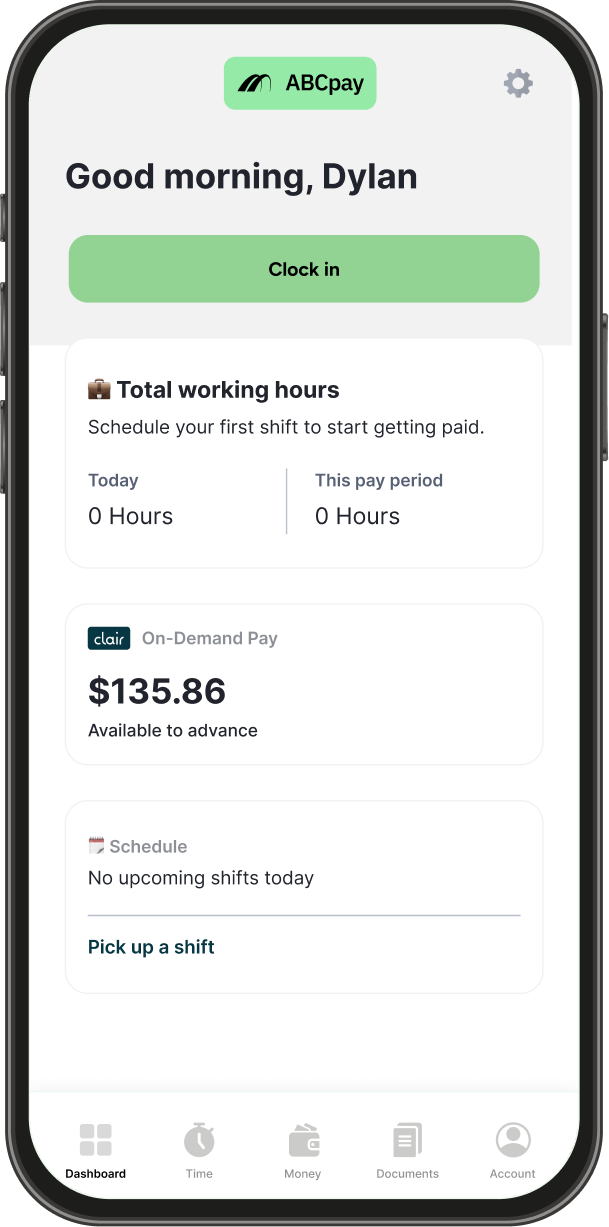Switch to the Time tab
This screenshot has width=609, height=1227.
click(199, 1151)
